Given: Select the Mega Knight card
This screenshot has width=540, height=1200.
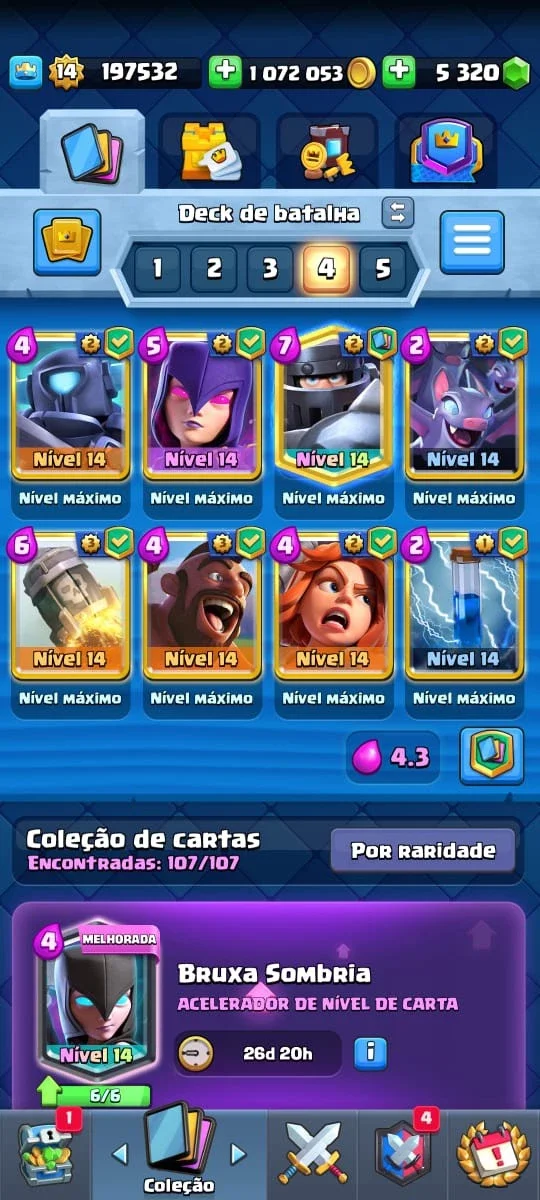Looking at the screenshot, I should tap(333, 405).
